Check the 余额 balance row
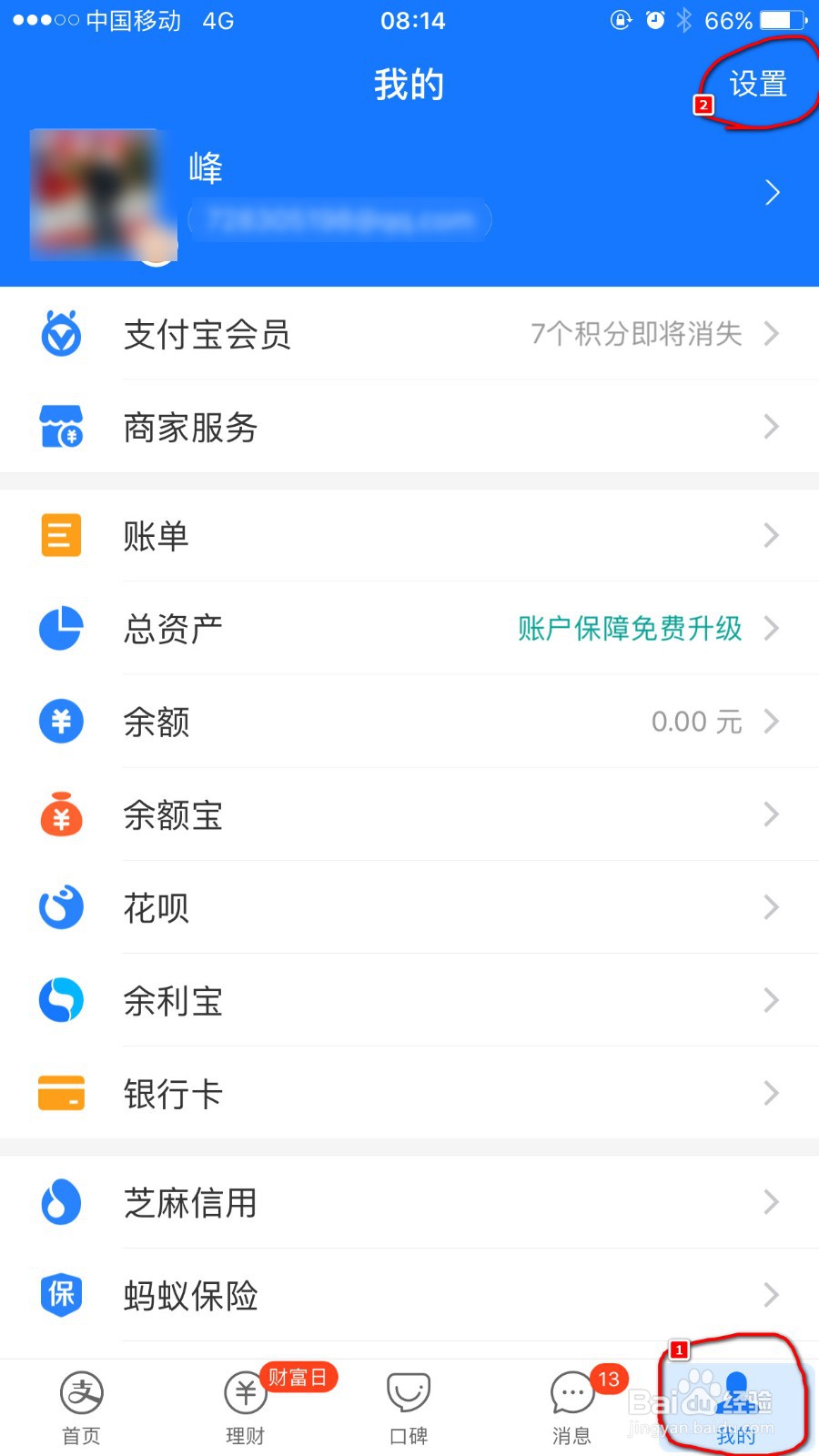This screenshot has width=819, height=1456. pyautogui.click(x=409, y=722)
